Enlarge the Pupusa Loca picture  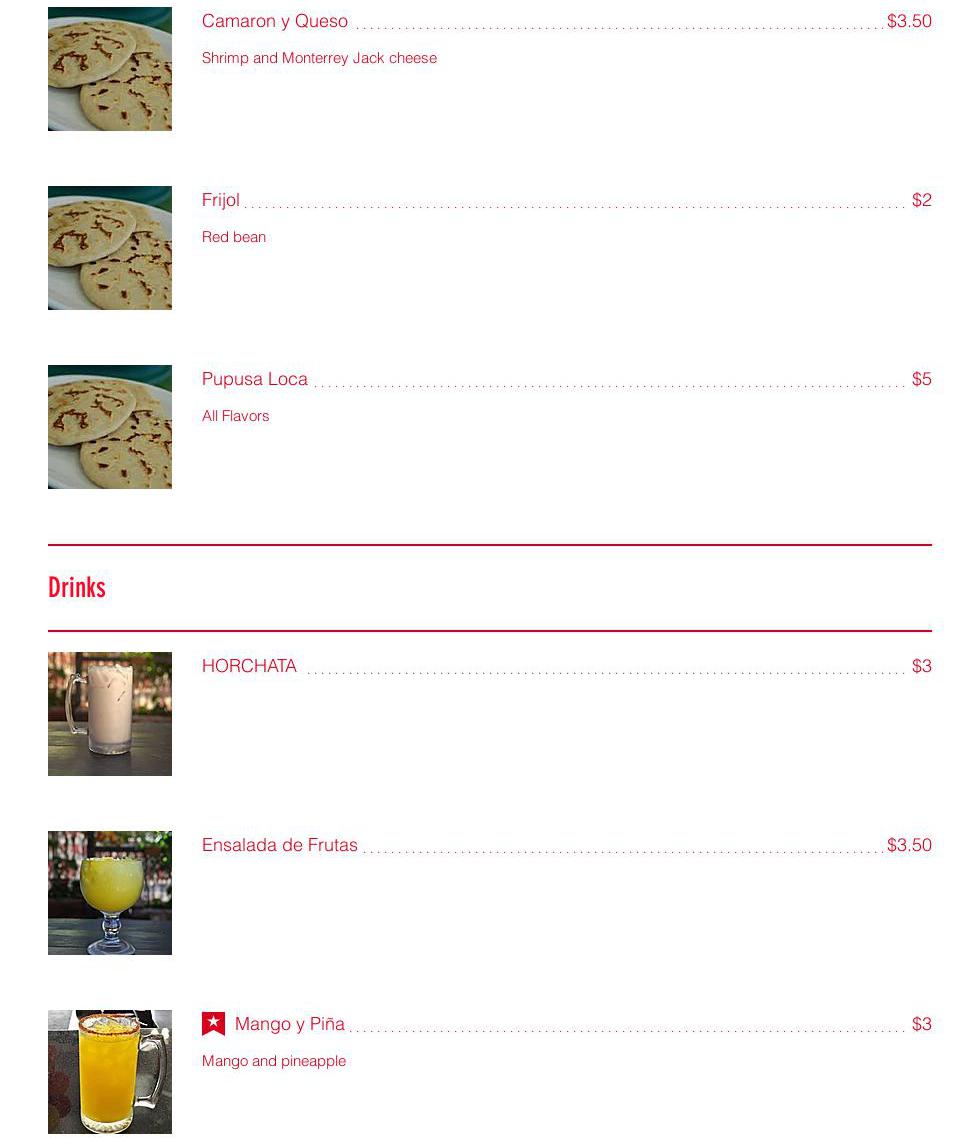[x=110, y=426]
